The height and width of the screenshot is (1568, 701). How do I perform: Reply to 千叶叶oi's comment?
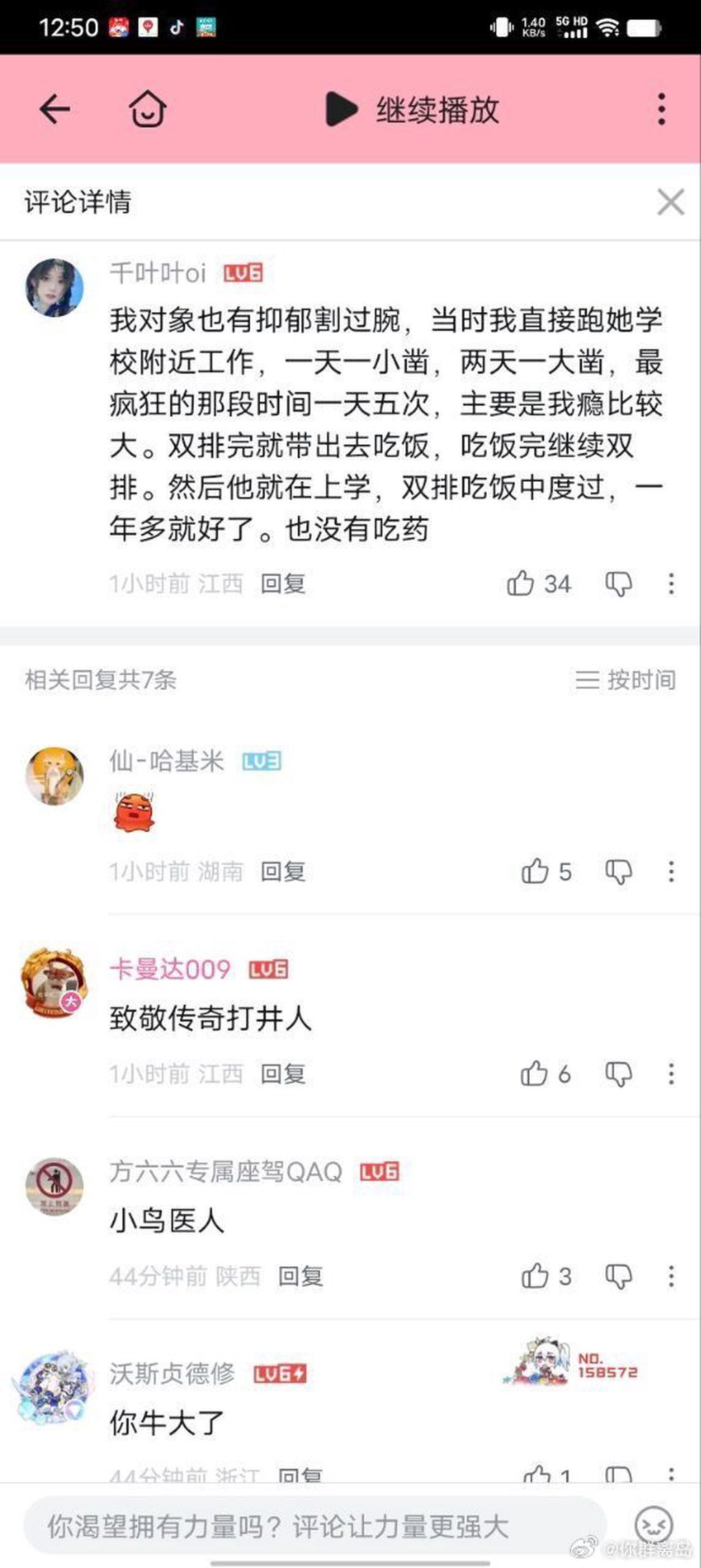click(x=283, y=584)
